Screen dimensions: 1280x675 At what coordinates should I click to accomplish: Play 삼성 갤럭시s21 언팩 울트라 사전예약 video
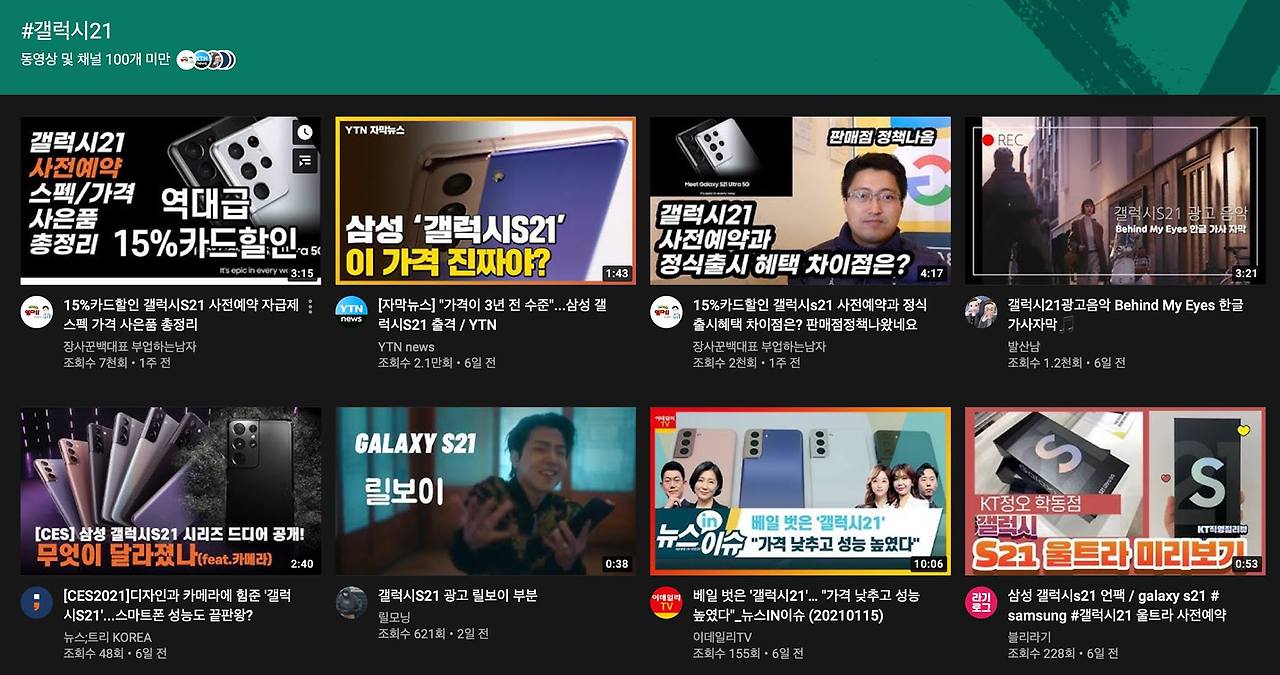(1115, 491)
